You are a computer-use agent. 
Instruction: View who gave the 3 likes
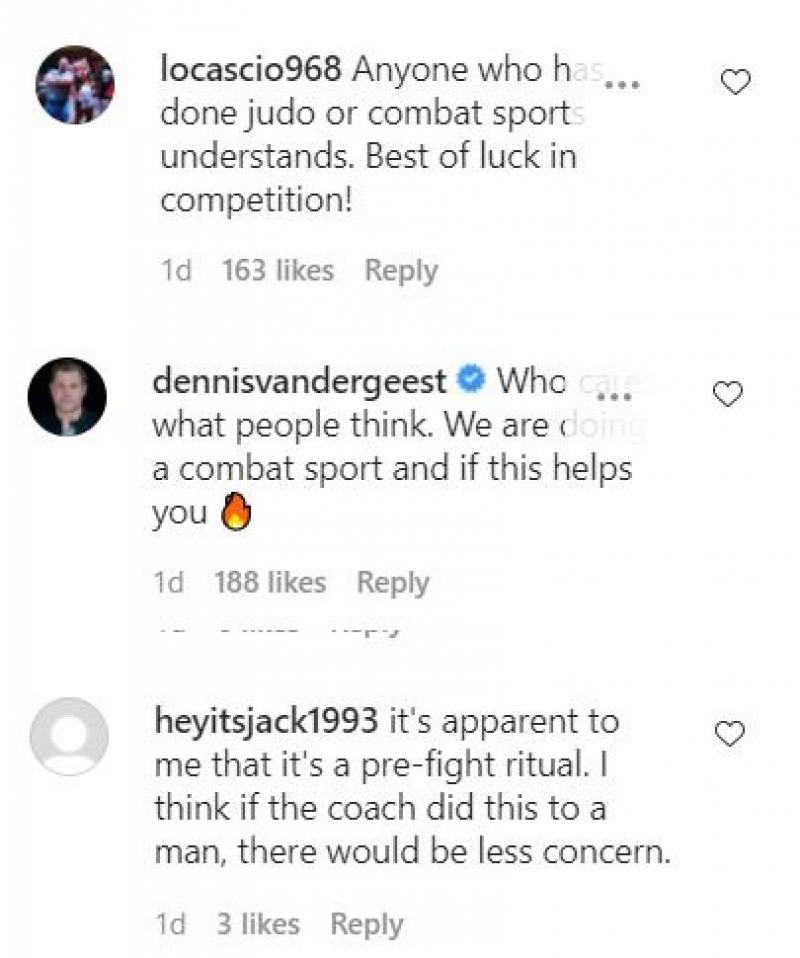258,925
